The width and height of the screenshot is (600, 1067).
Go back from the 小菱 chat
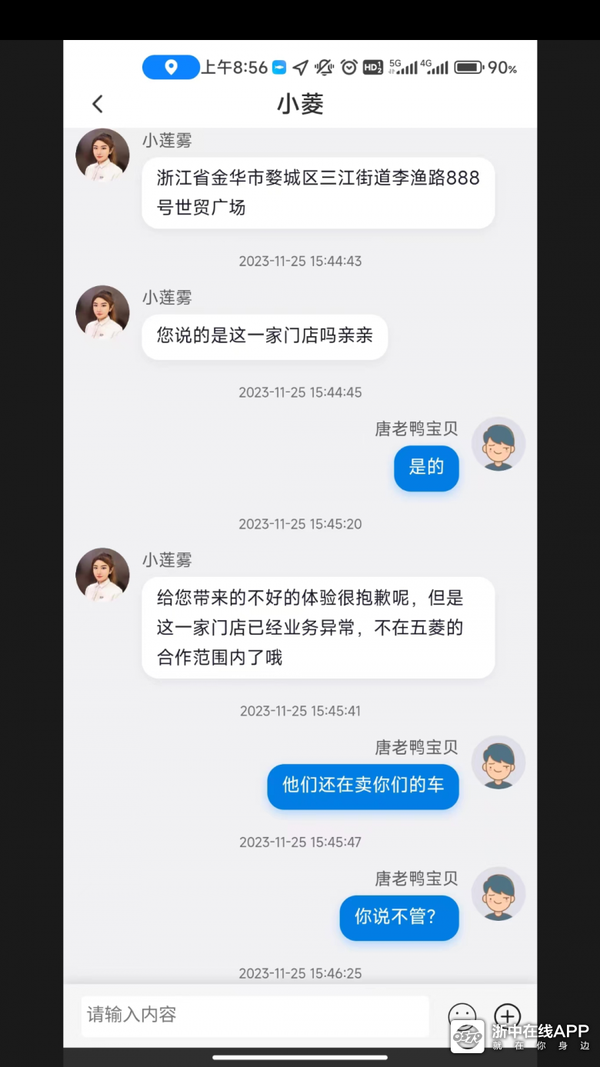[x=97, y=104]
